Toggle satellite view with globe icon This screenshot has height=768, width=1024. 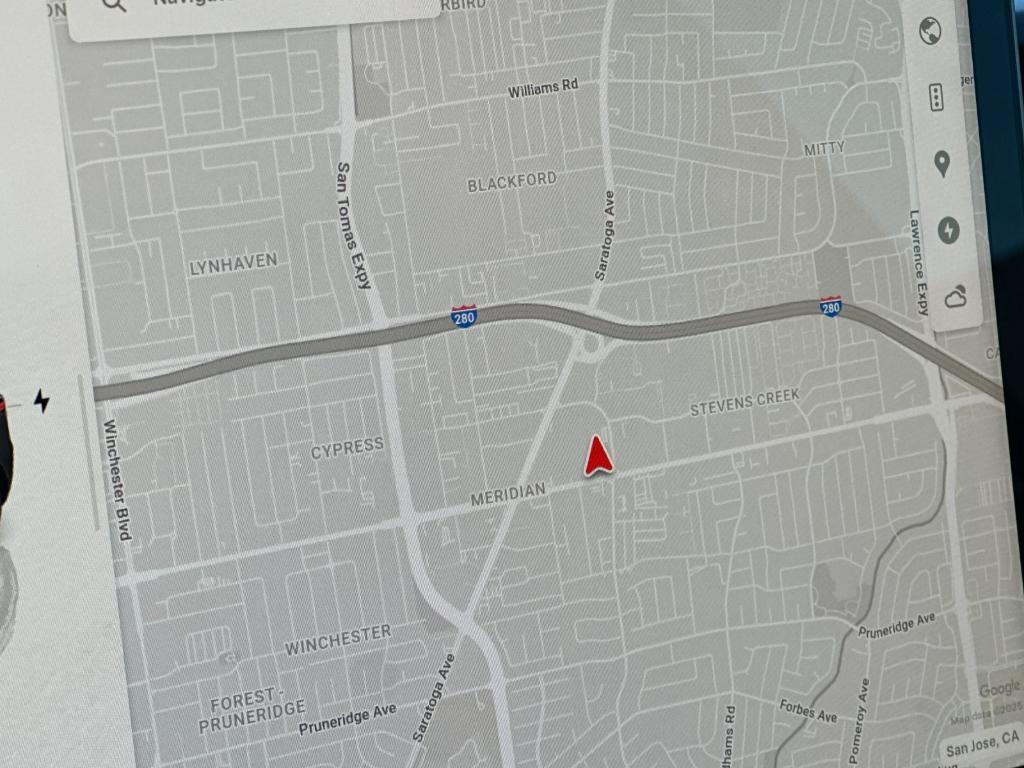tap(931, 31)
